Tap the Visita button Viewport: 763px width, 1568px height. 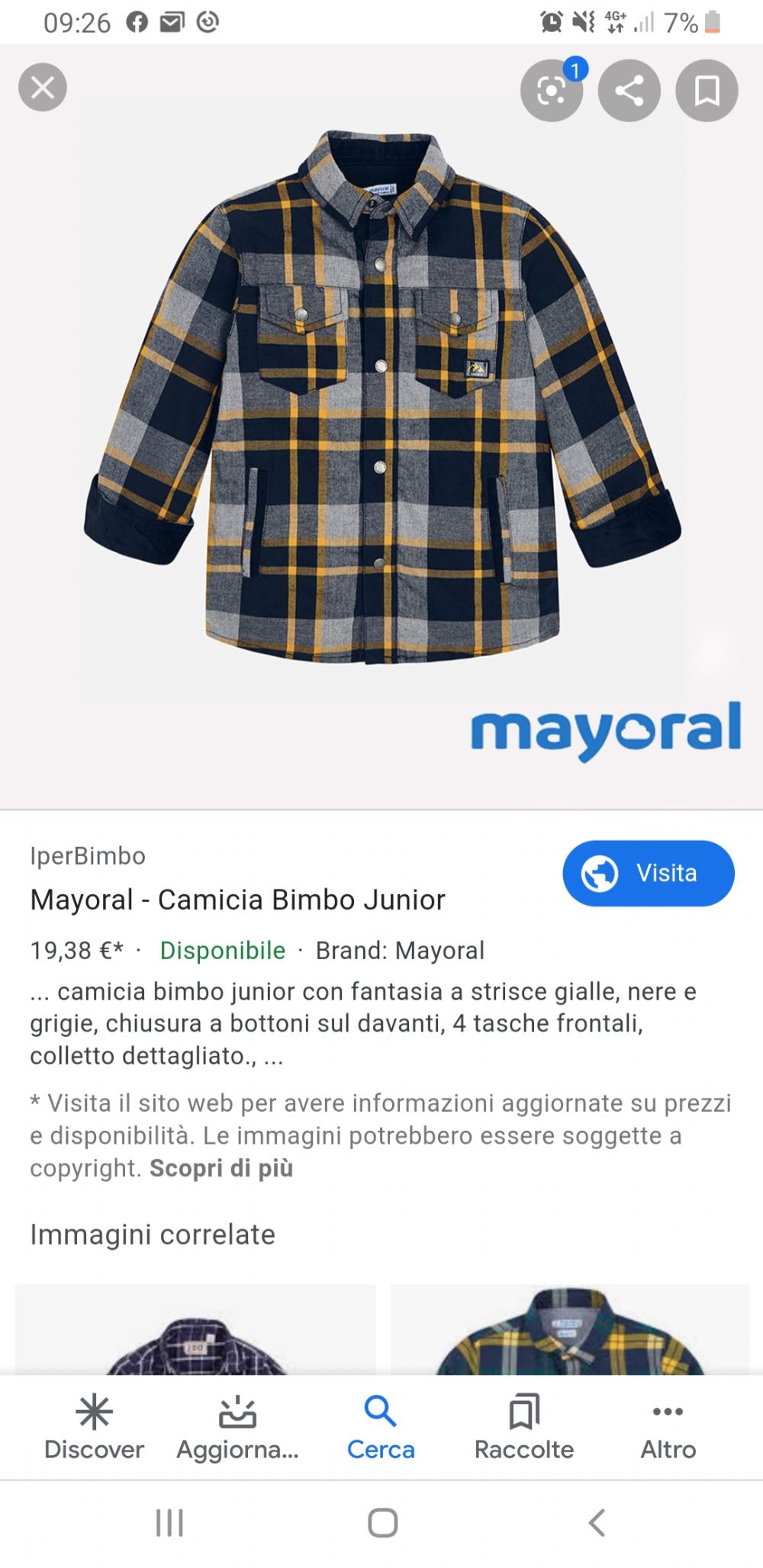click(x=649, y=873)
